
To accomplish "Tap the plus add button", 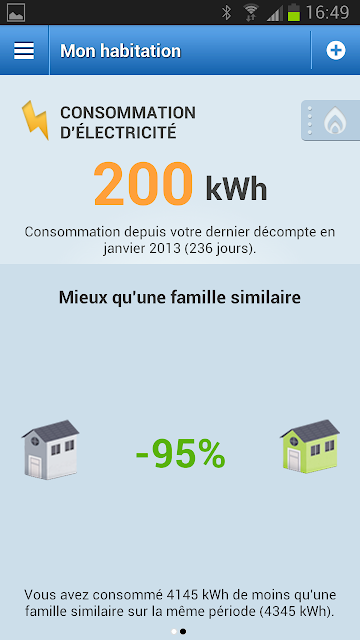I will click(336, 51).
